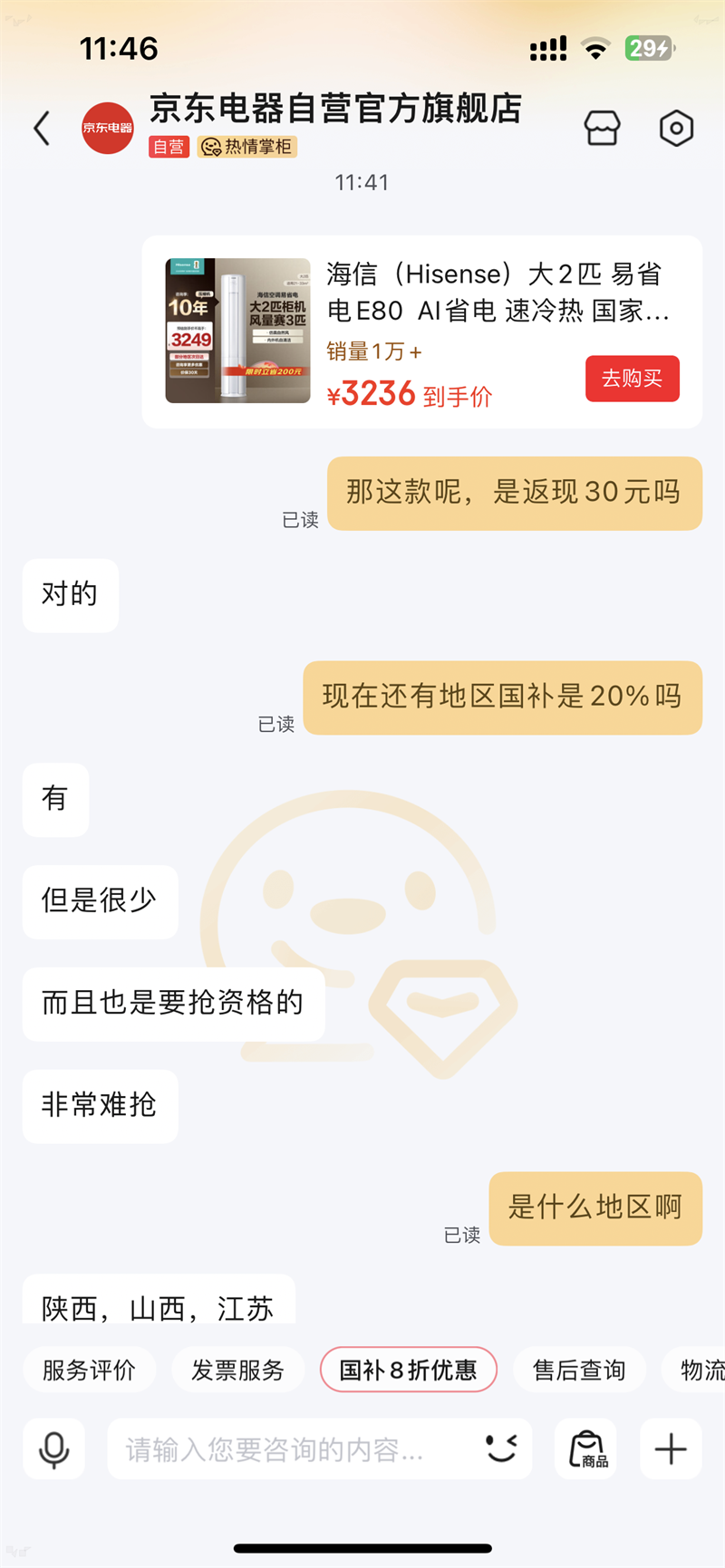
Task: Open the emoji picker
Action: pyautogui.click(x=501, y=1449)
